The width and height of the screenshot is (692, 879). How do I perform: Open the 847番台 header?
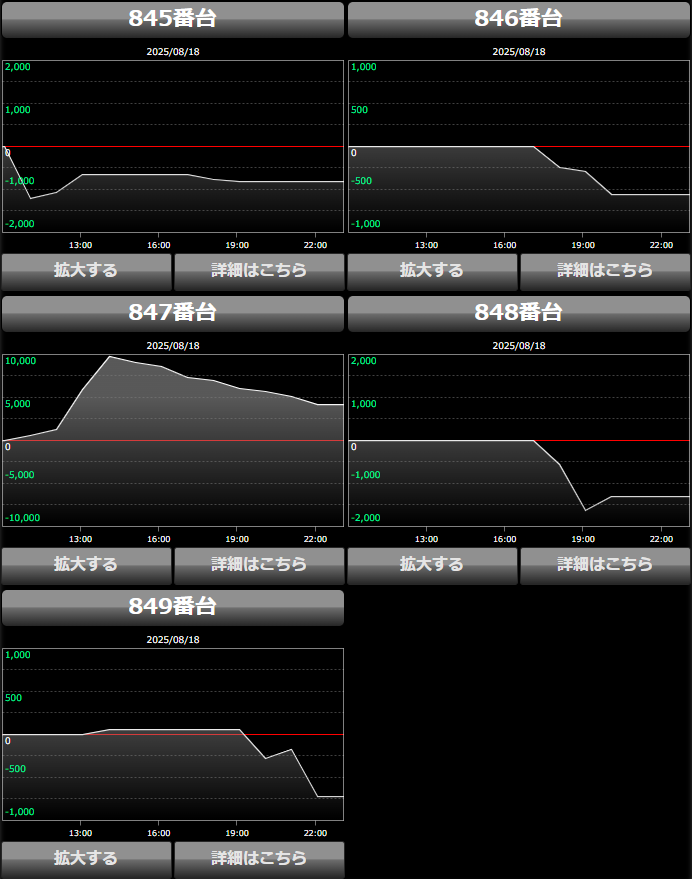pyautogui.click(x=173, y=313)
